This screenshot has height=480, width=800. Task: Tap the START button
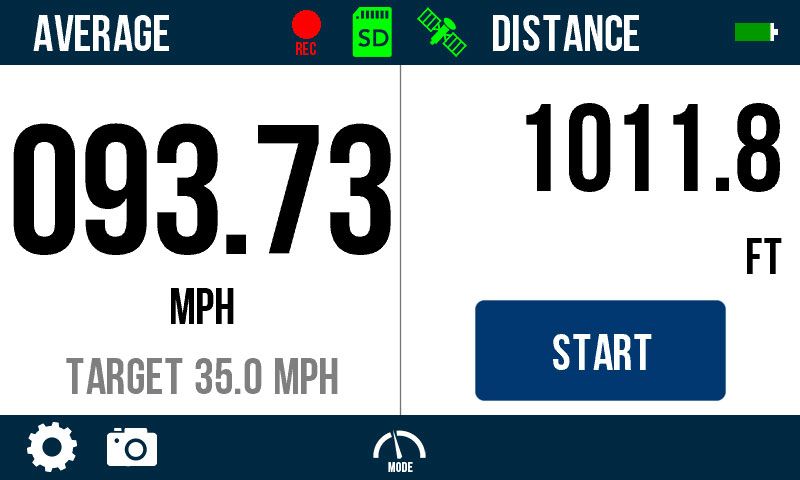[x=600, y=351]
